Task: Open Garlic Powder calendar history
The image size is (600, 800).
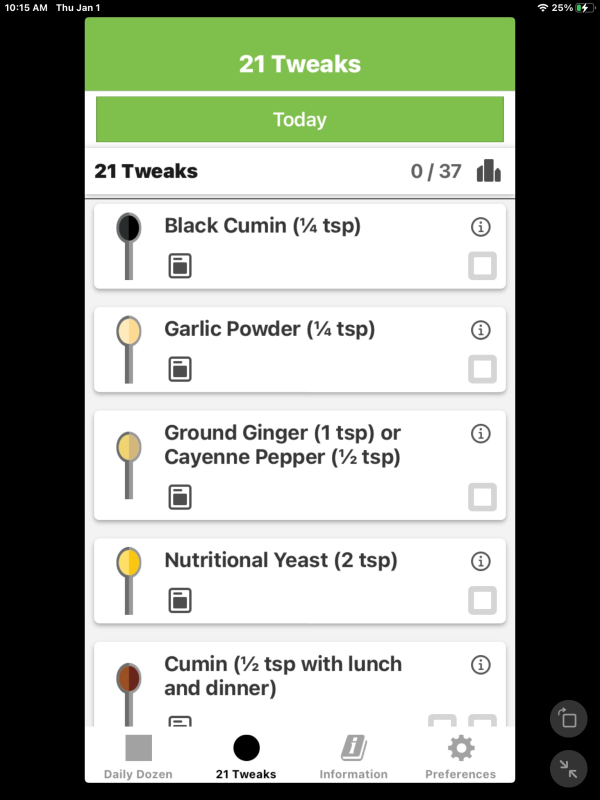Action: [180, 369]
